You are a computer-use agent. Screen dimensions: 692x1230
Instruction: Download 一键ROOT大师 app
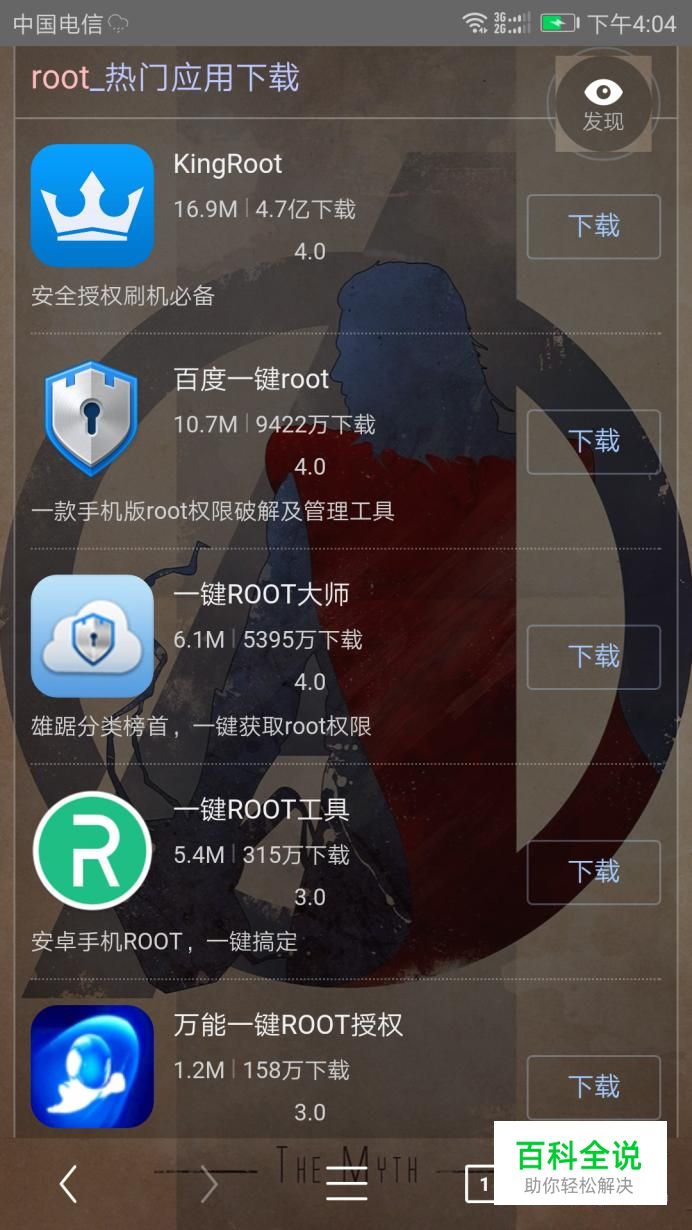593,656
